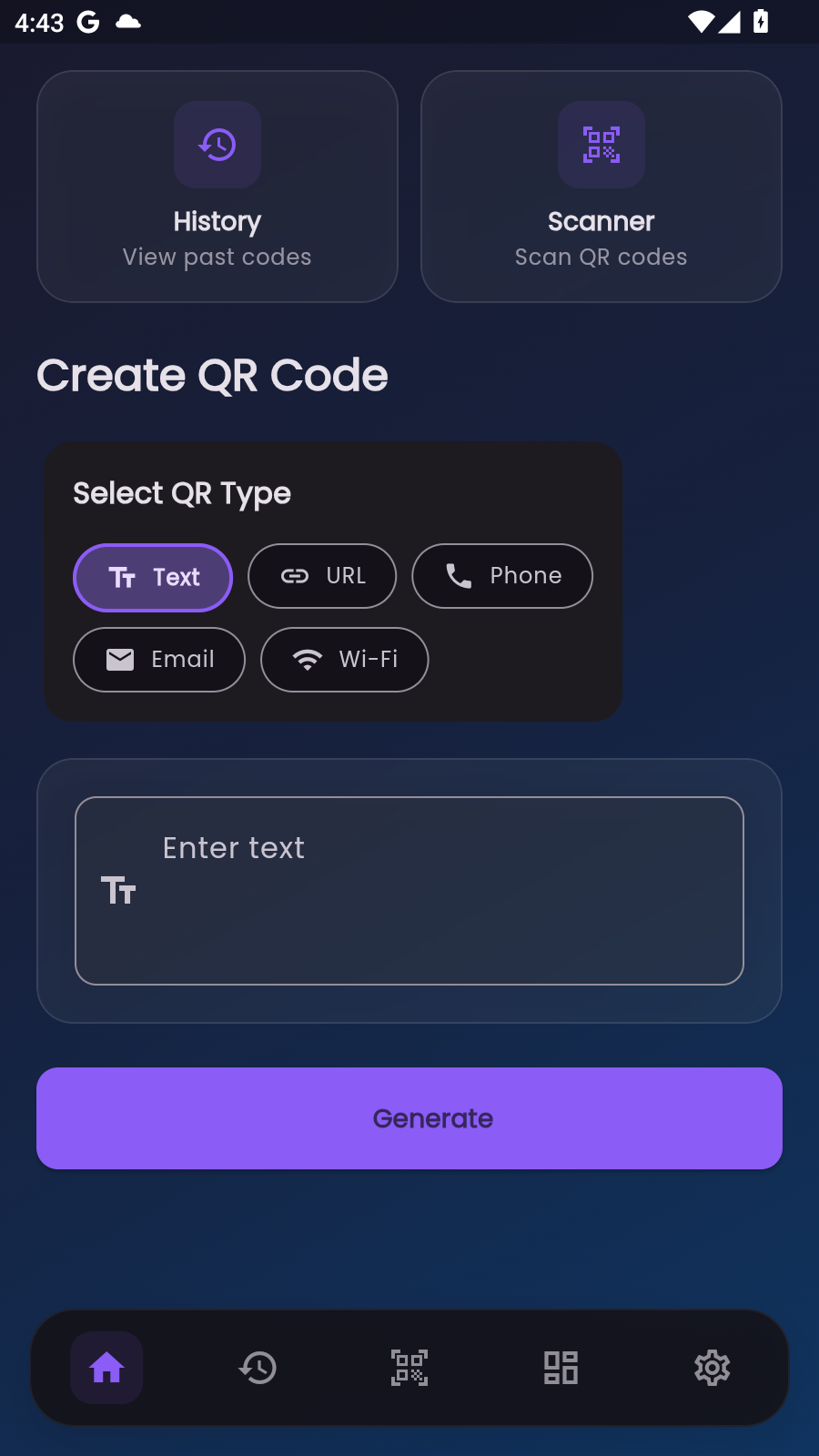The width and height of the screenshot is (819, 1456).
Task: Select the Phone QR type chip
Action: pyautogui.click(x=502, y=576)
